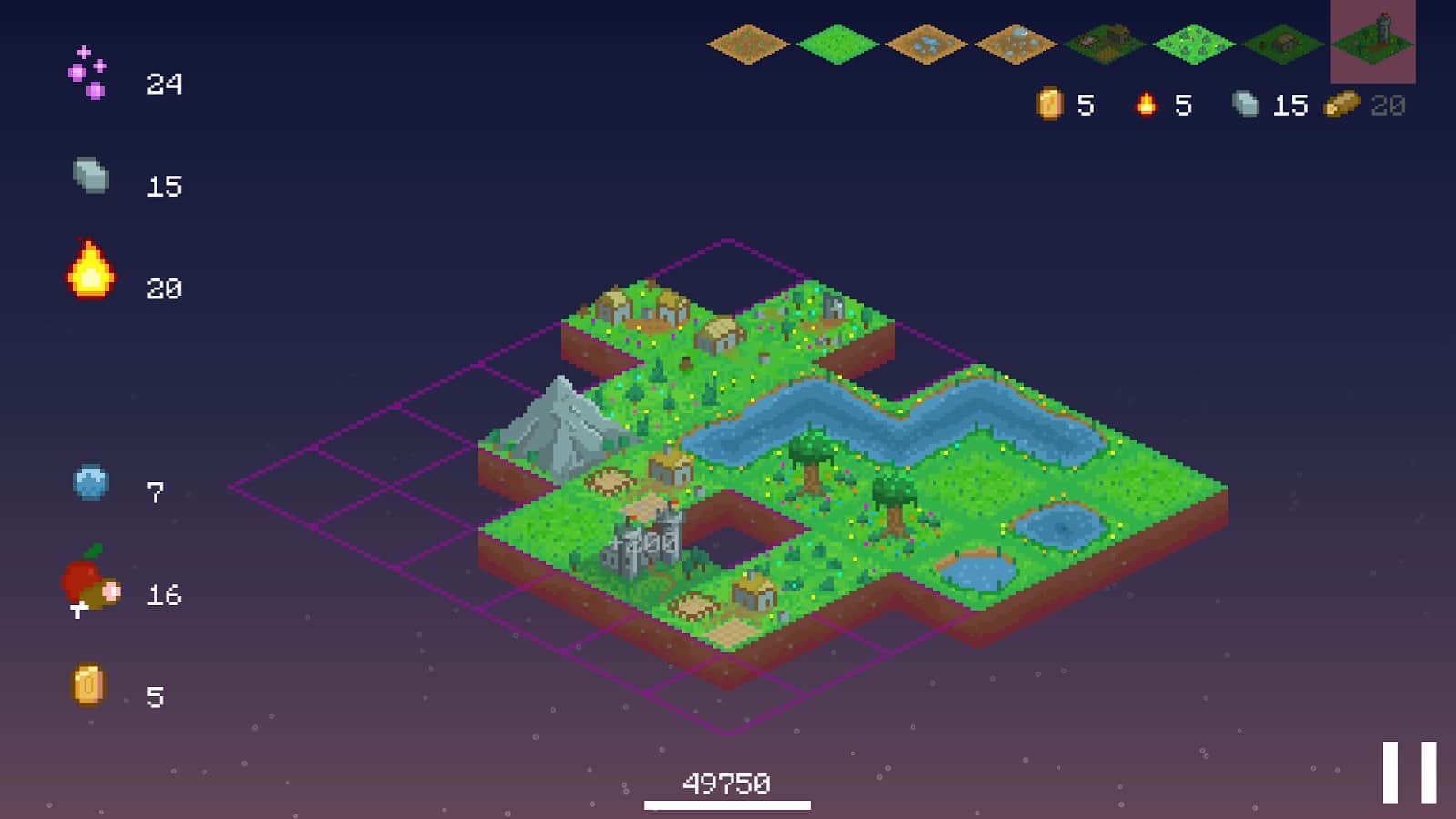Select the highlighted stone tower tile

coord(1372,41)
